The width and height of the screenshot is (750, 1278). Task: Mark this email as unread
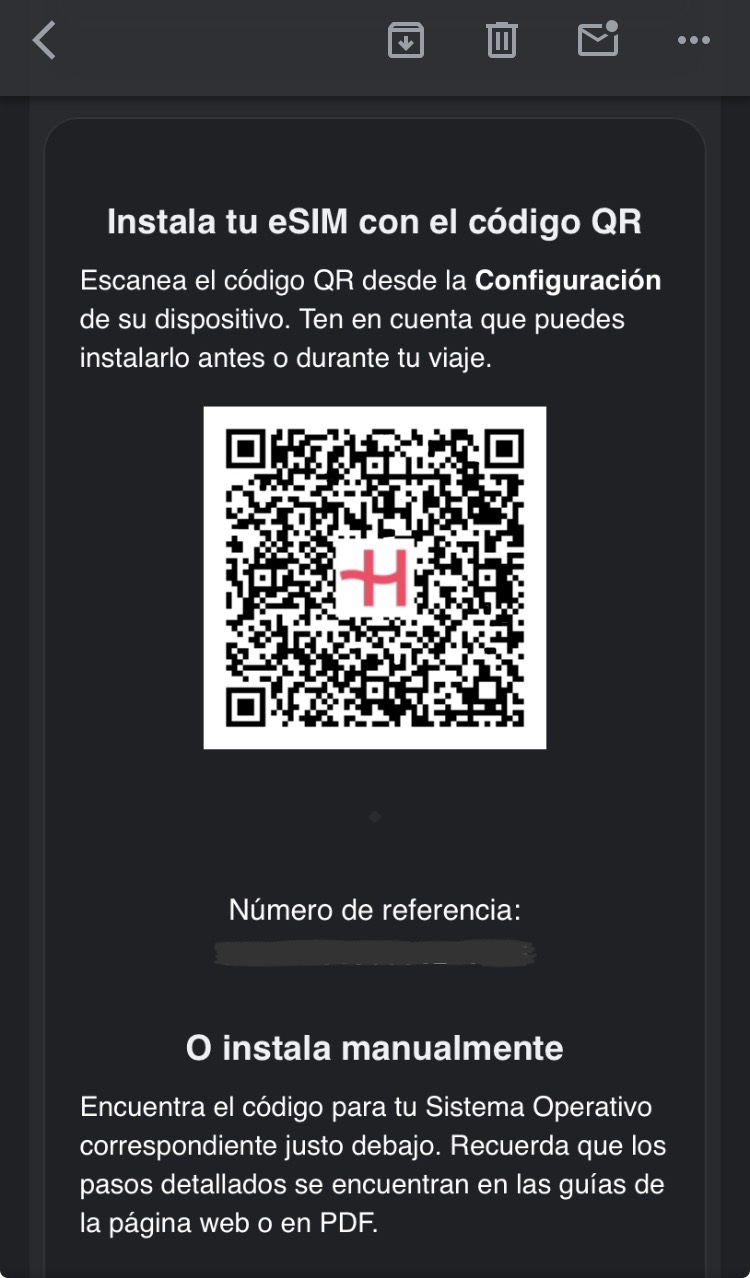pos(598,38)
